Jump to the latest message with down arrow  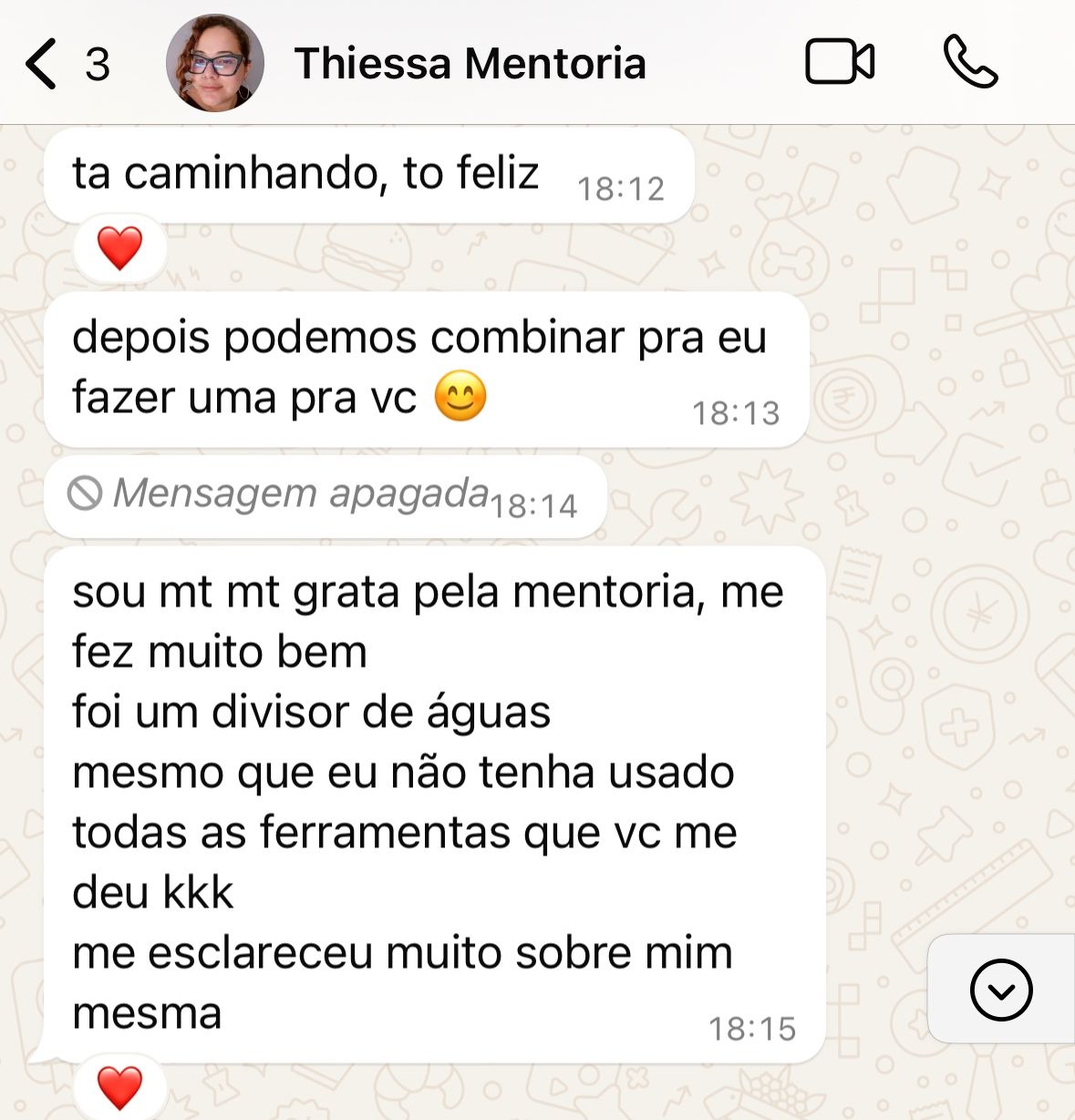click(x=1001, y=990)
